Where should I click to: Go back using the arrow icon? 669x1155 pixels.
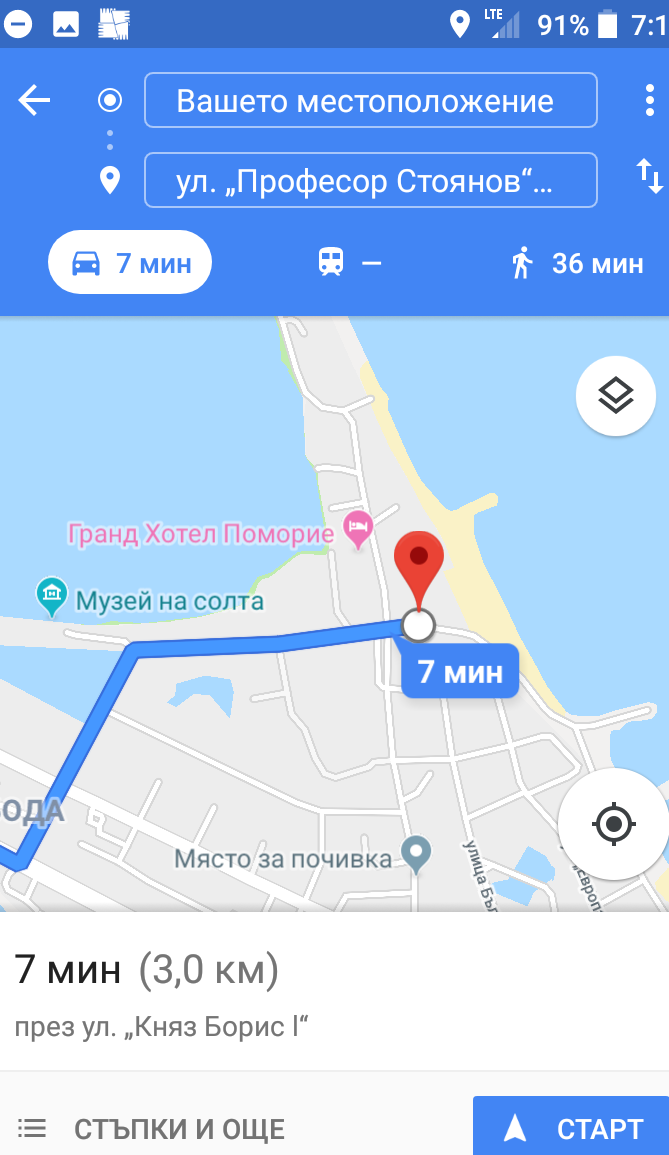[34, 100]
